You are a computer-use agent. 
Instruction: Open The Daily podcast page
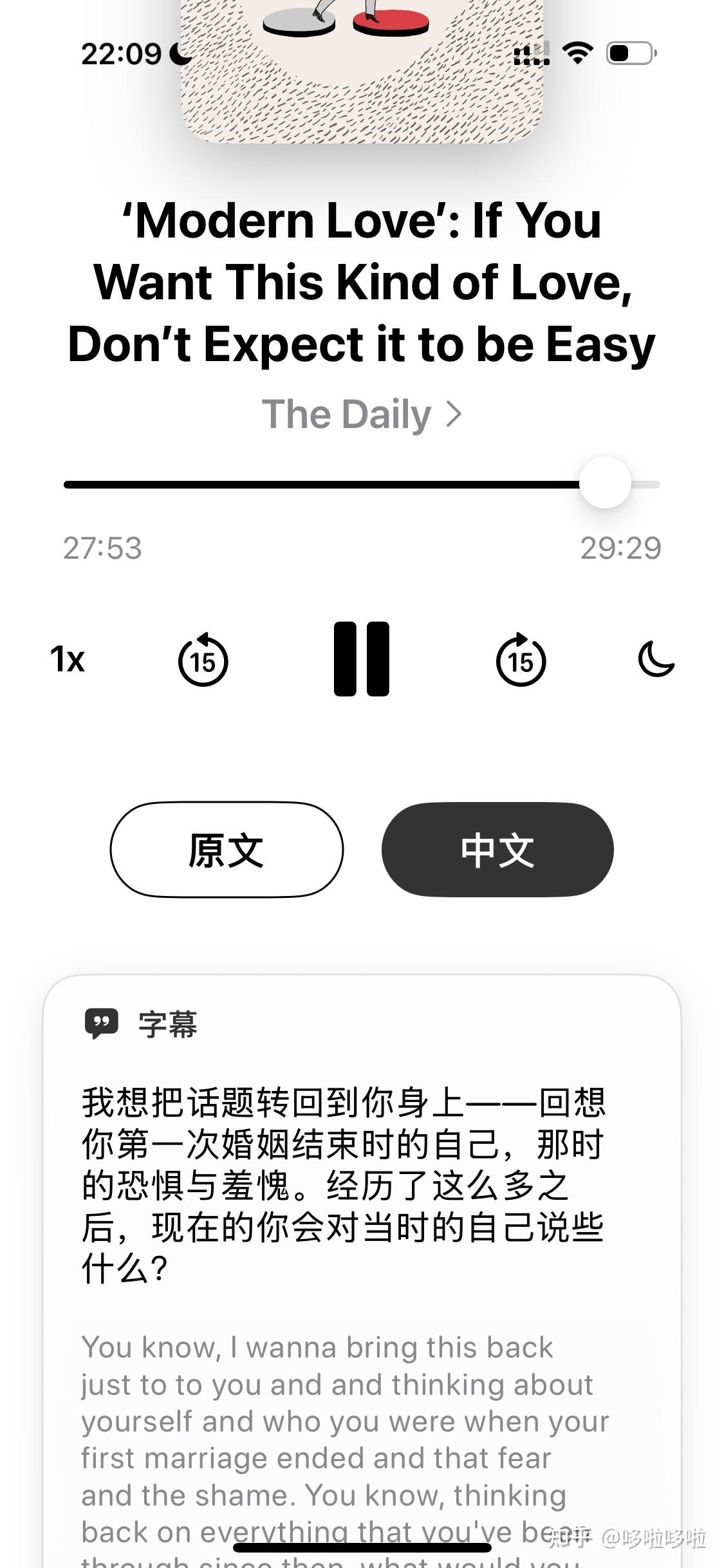(x=361, y=414)
